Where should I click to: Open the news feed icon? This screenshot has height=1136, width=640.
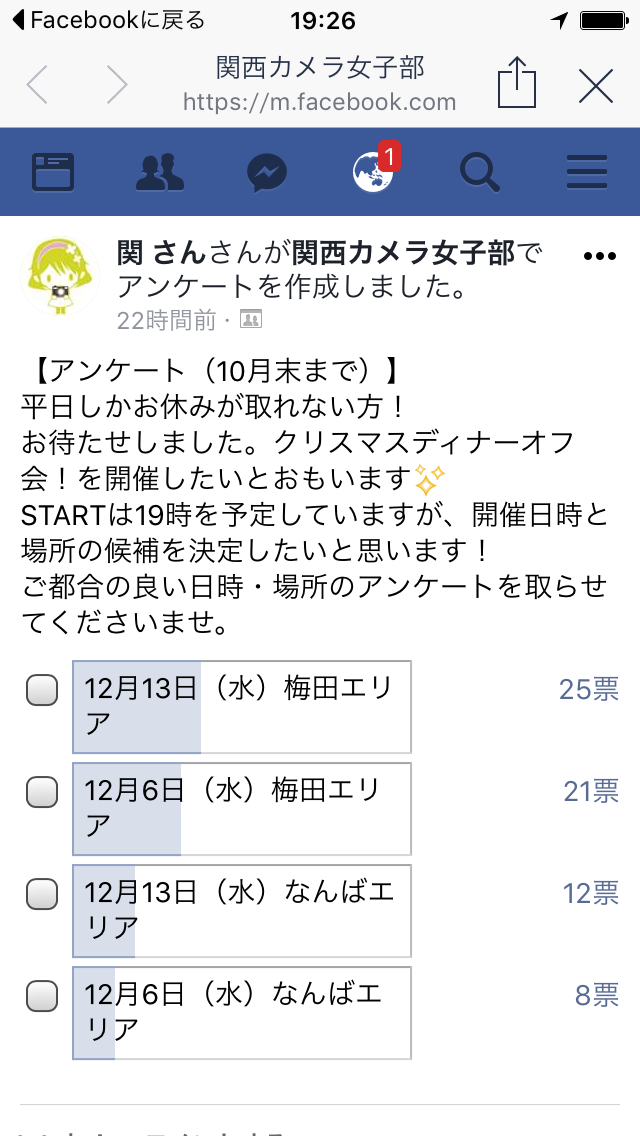pyautogui.click(x=53, y=172)
